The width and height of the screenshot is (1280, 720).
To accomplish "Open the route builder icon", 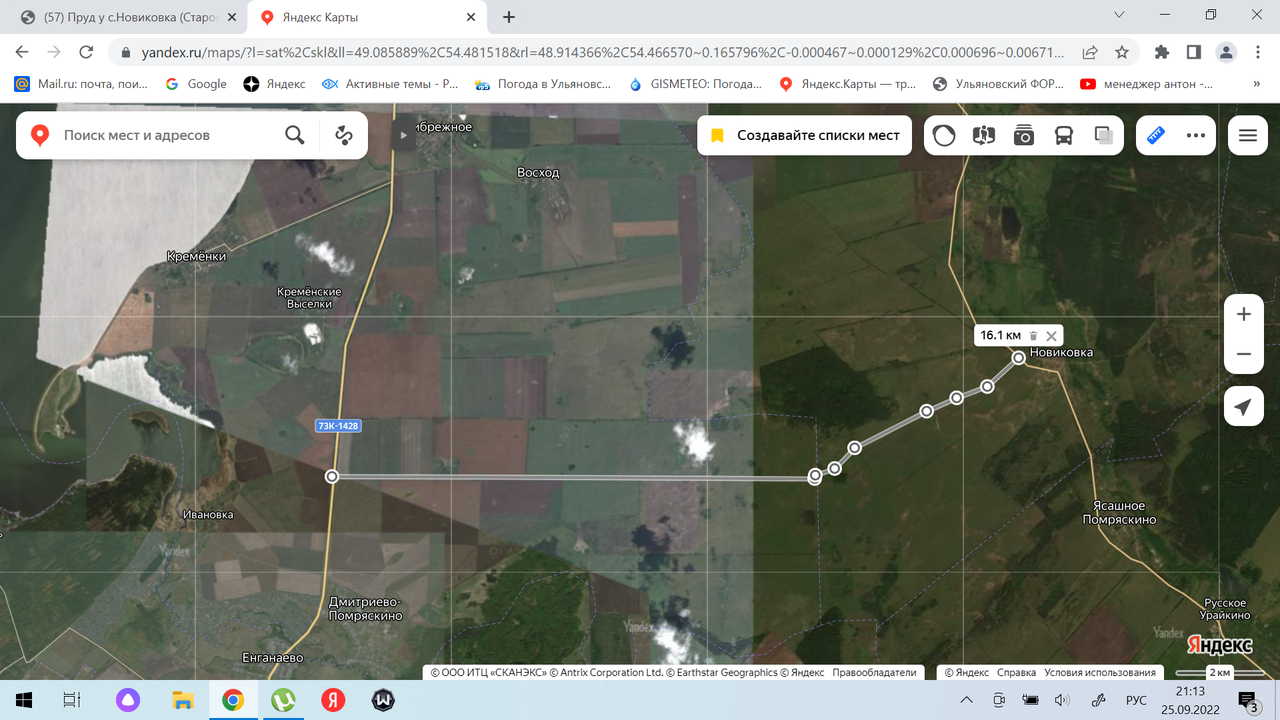I will tap(344, 135).
